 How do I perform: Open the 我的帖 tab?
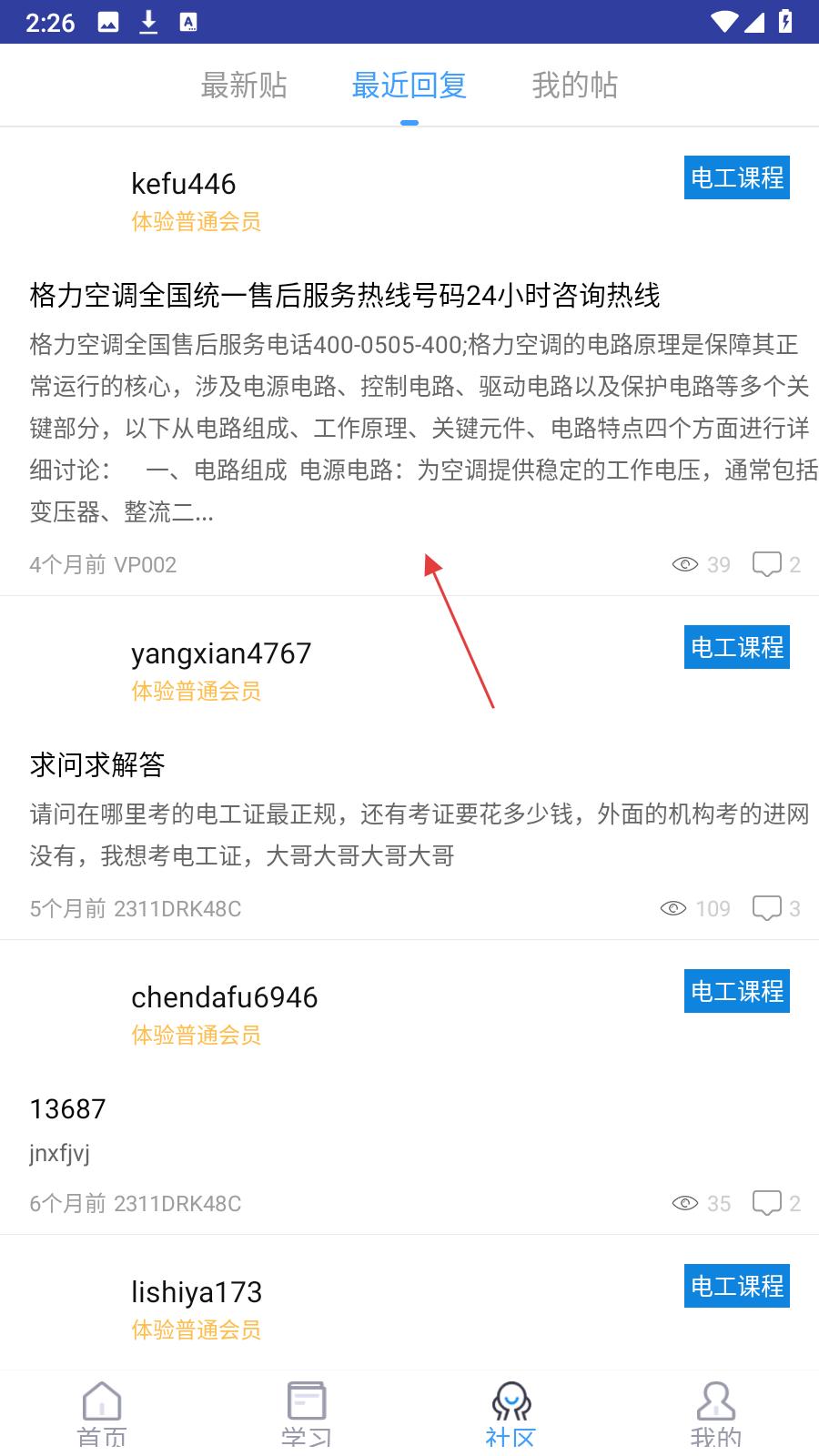tap(574, 86)
